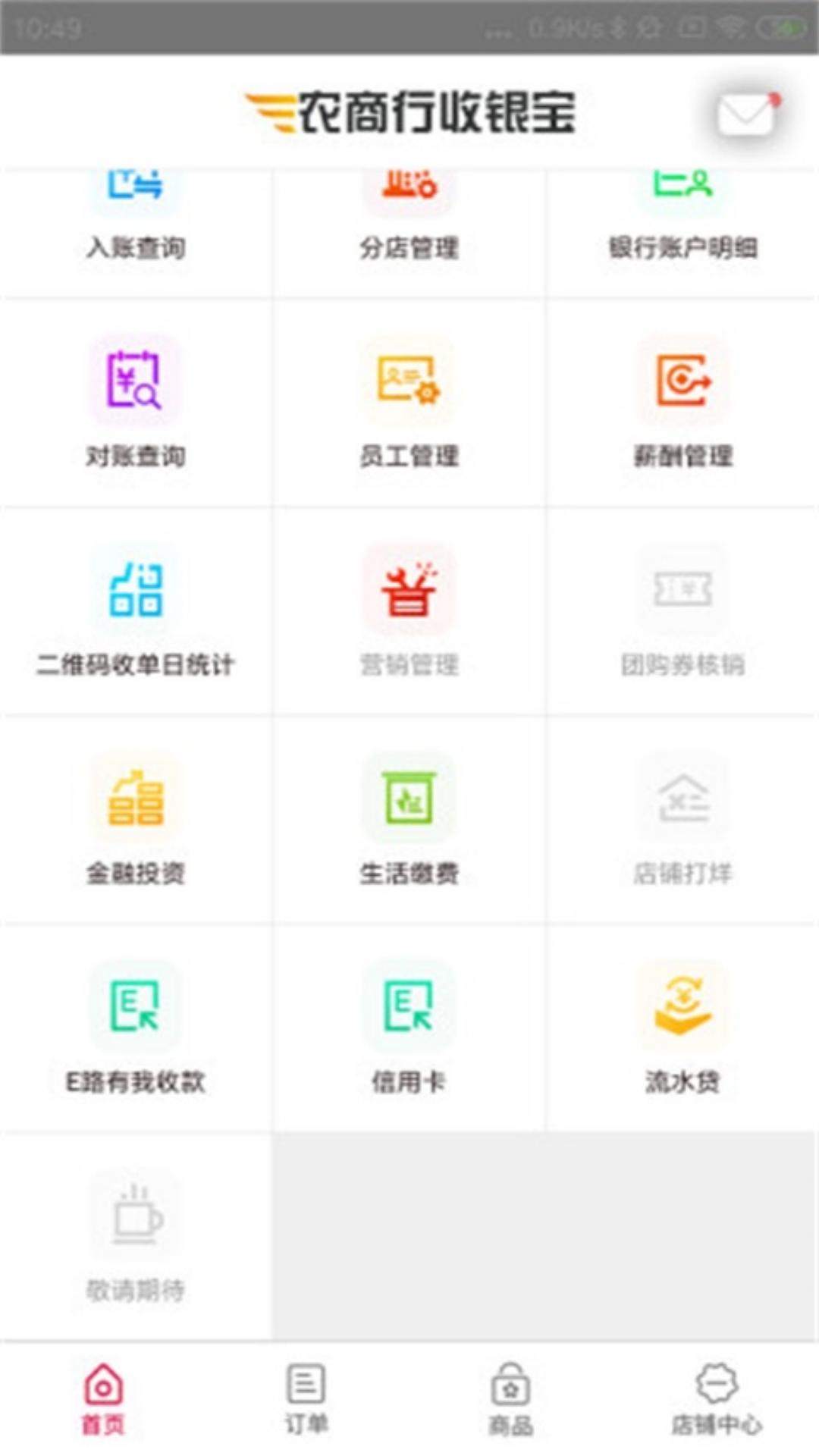Open 流水贷
Screen dimensions: 819x1456
682,1028
